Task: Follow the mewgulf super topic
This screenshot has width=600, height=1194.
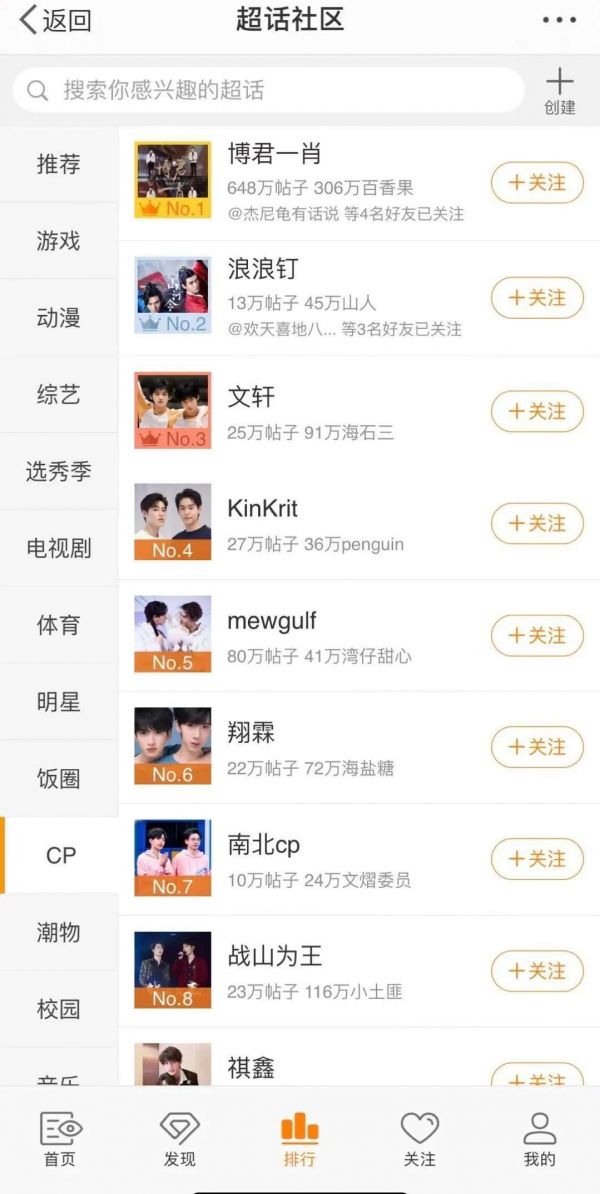Action: (537, 636)
